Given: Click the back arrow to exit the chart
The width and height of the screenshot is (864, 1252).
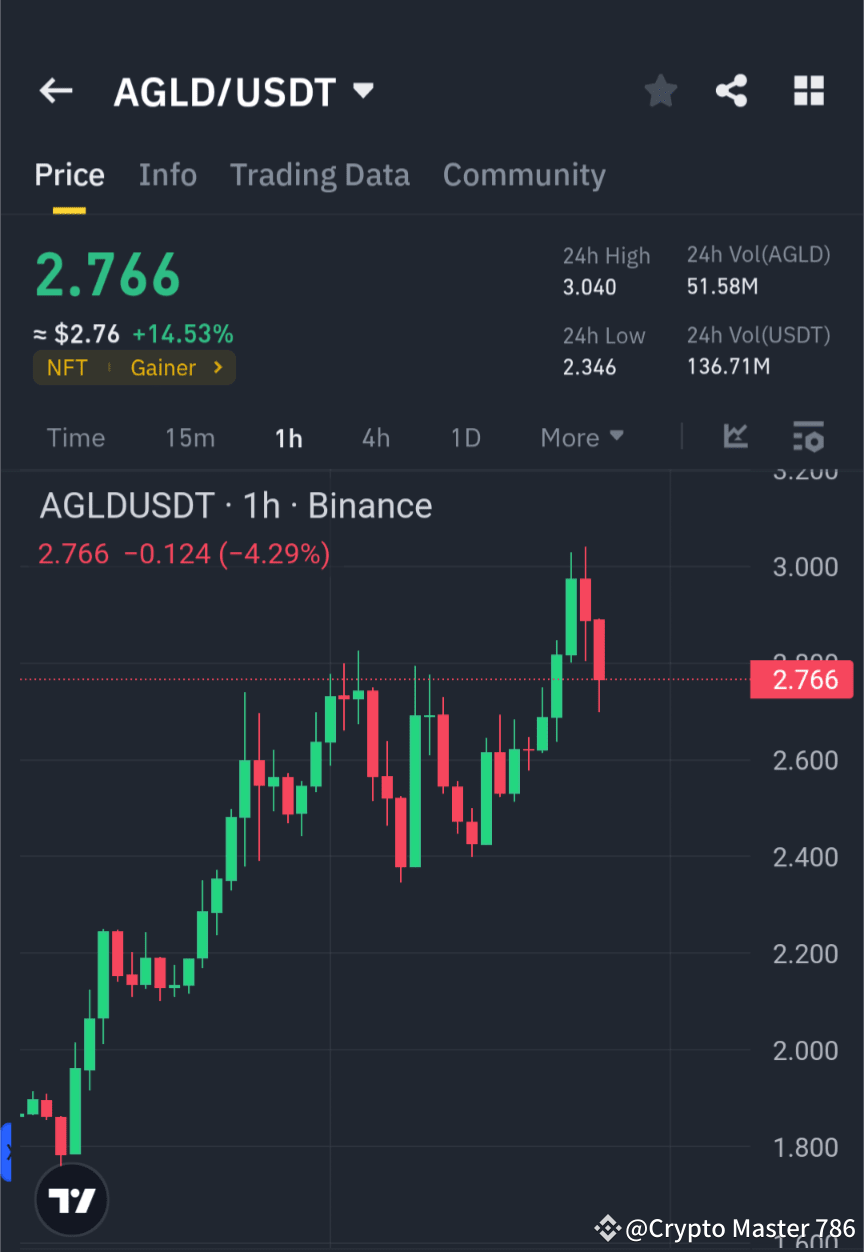Looking at the screenshot, I should [55, 91].
